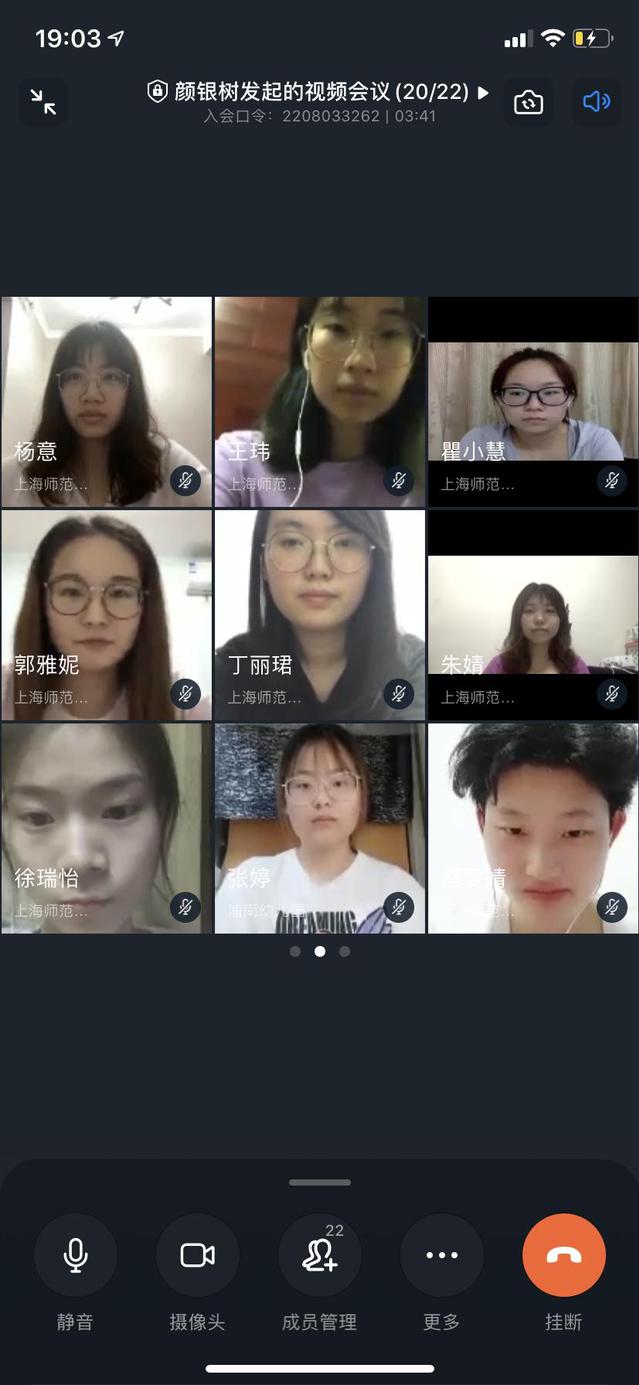Select 朱婧's video tile
The width and height of the screenshot is (639, 1385).
click(x=533, y=615)
